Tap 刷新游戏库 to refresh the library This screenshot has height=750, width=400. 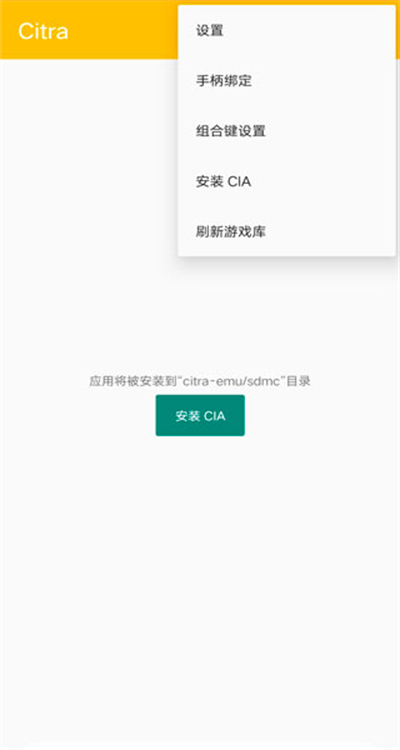coord(287,232)
